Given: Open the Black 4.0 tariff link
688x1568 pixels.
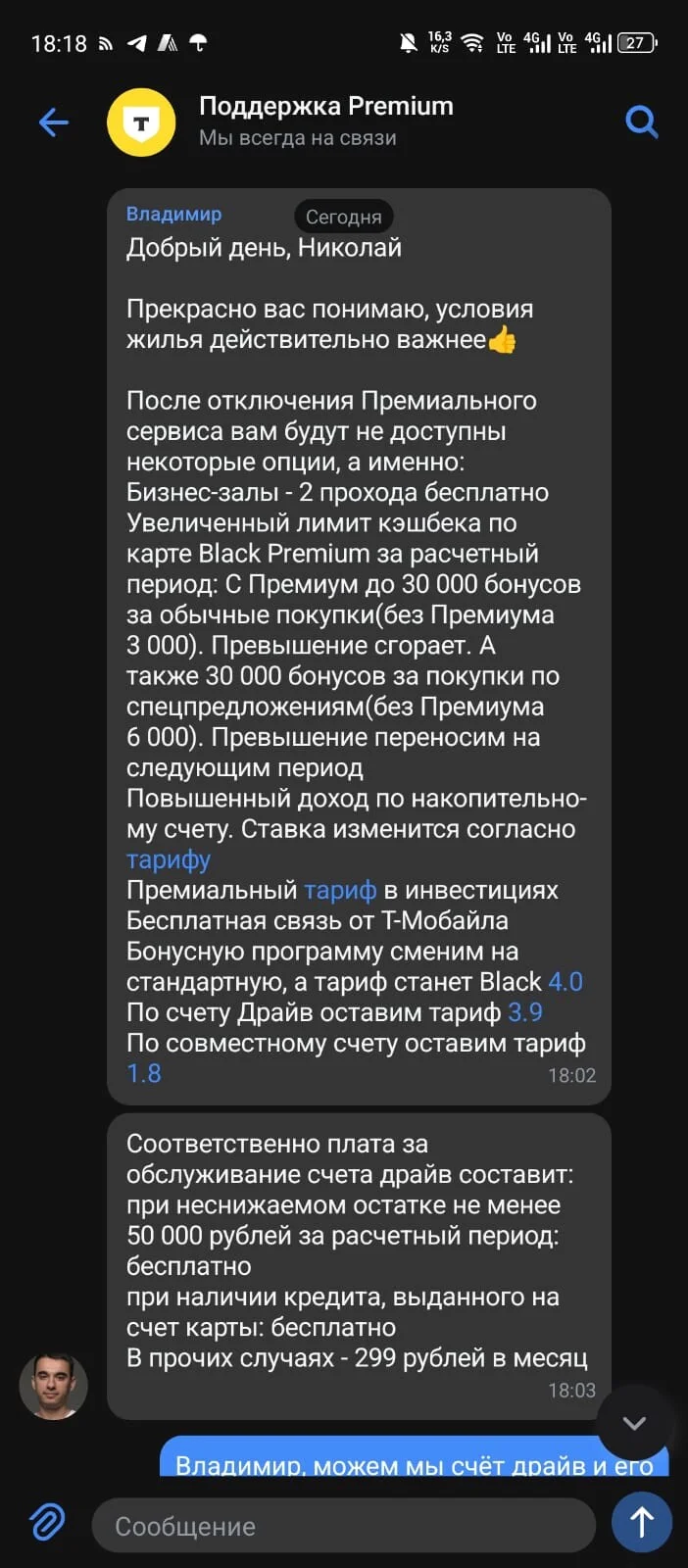Looking at the screenshot, I should coord(565,982).
